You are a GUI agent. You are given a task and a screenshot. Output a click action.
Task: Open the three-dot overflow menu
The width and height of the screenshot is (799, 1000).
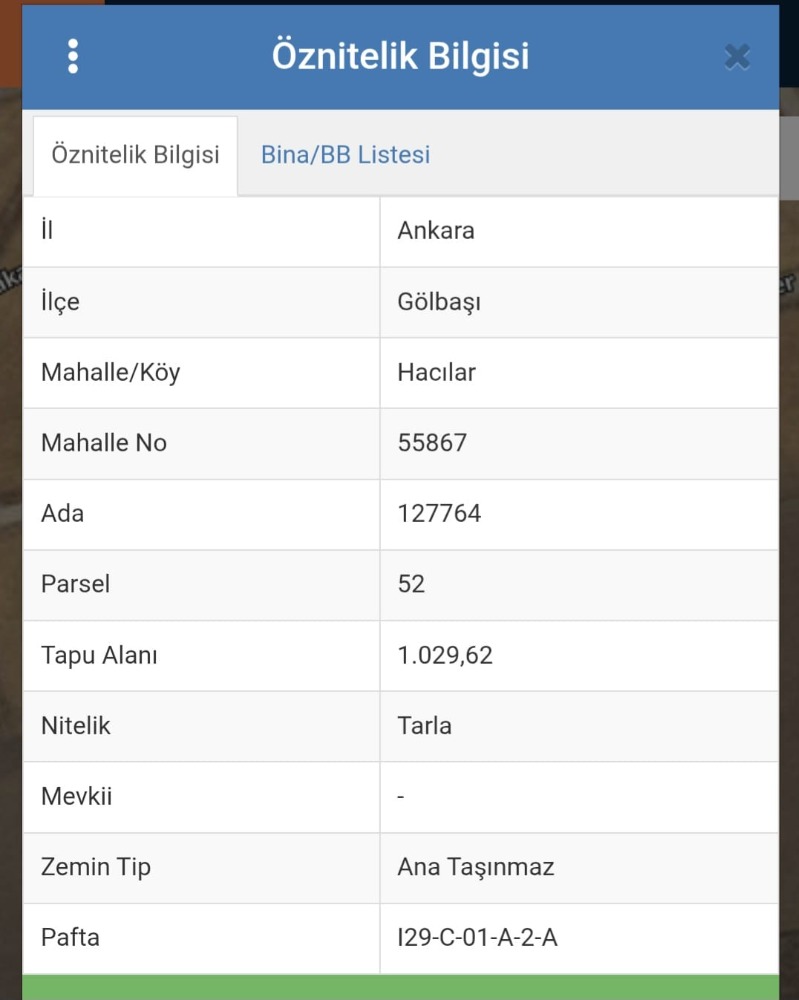point(72,57)
